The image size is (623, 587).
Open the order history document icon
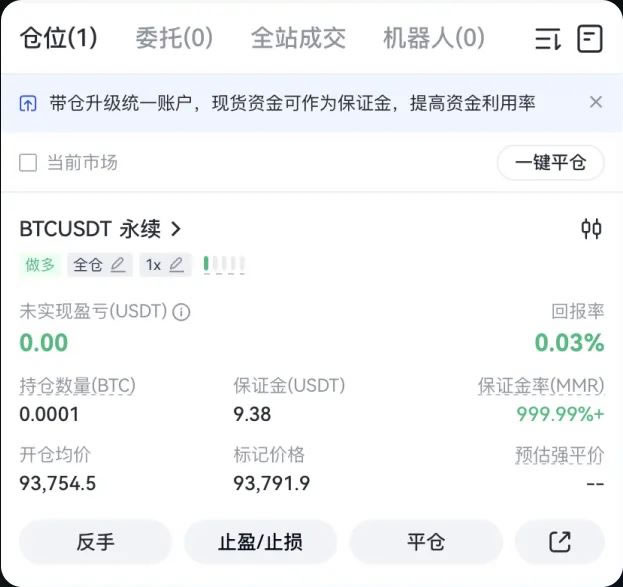[x=591, y=39]
